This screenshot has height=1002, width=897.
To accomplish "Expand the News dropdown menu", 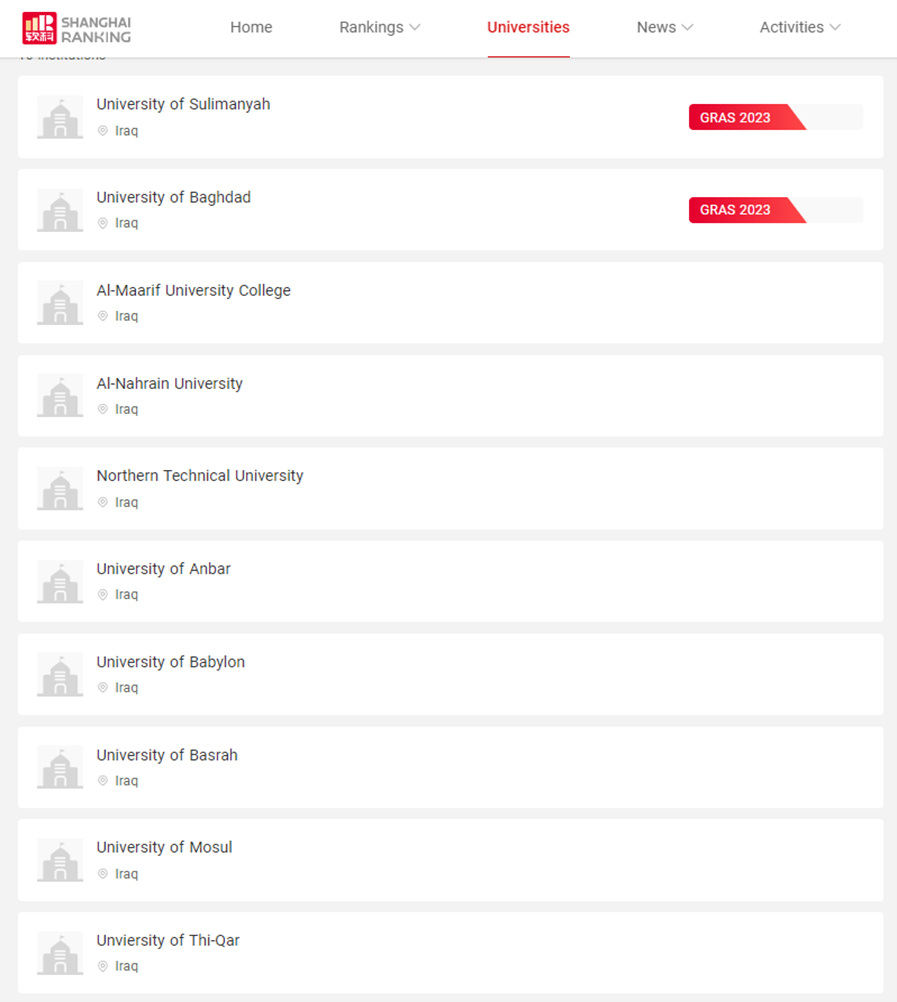I will click(x=664, y=27).
